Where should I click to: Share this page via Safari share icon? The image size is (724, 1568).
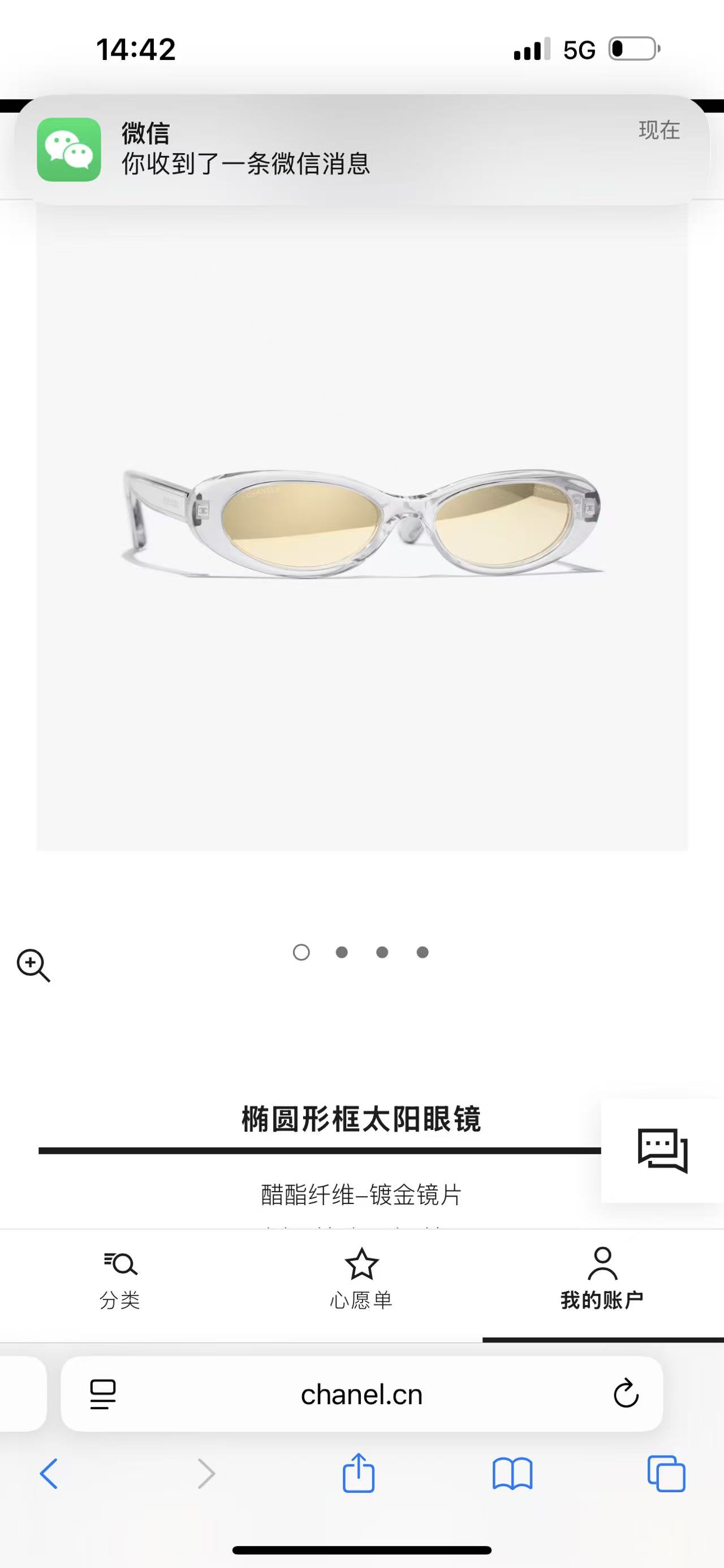tap(359, 1472)
